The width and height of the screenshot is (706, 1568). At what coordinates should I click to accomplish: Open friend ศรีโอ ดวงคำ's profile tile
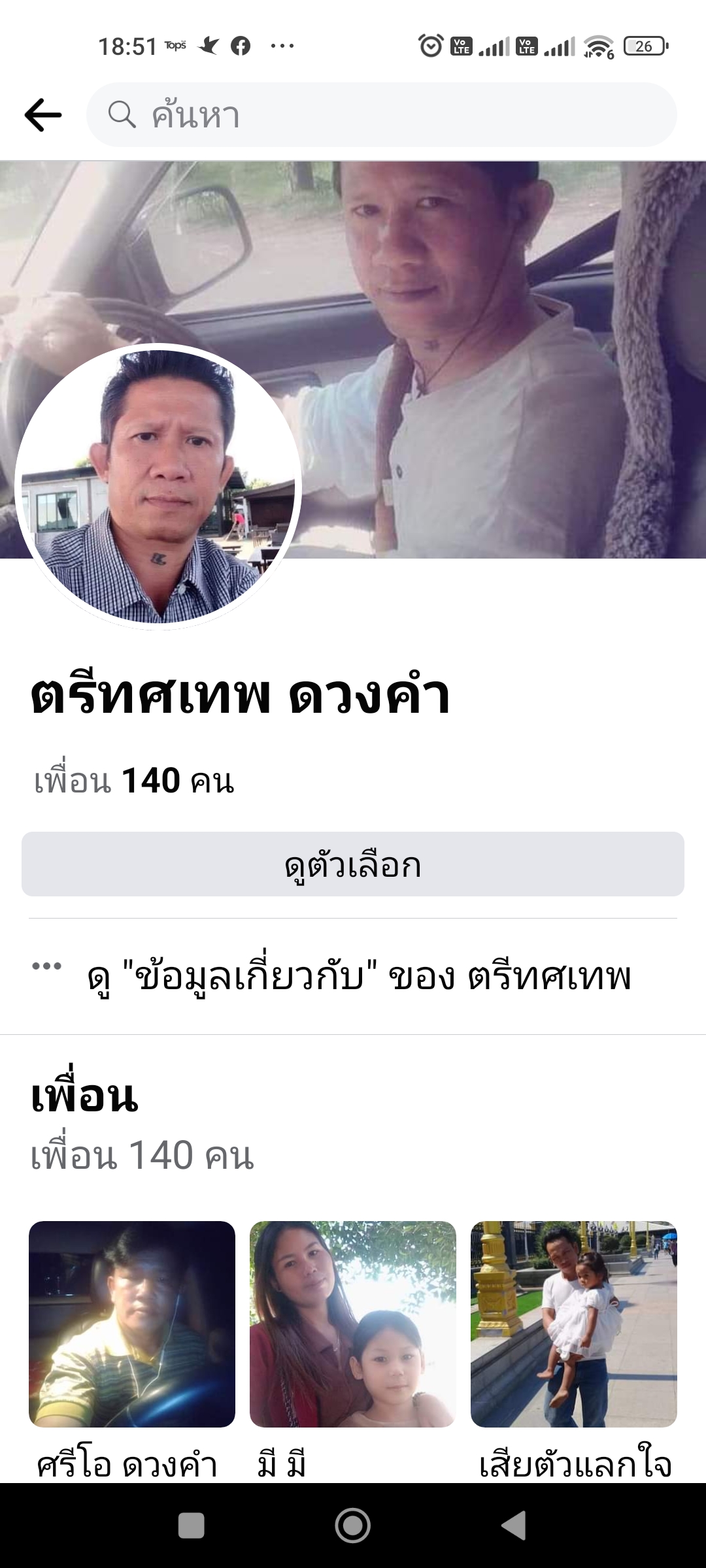click(132, 1324)
